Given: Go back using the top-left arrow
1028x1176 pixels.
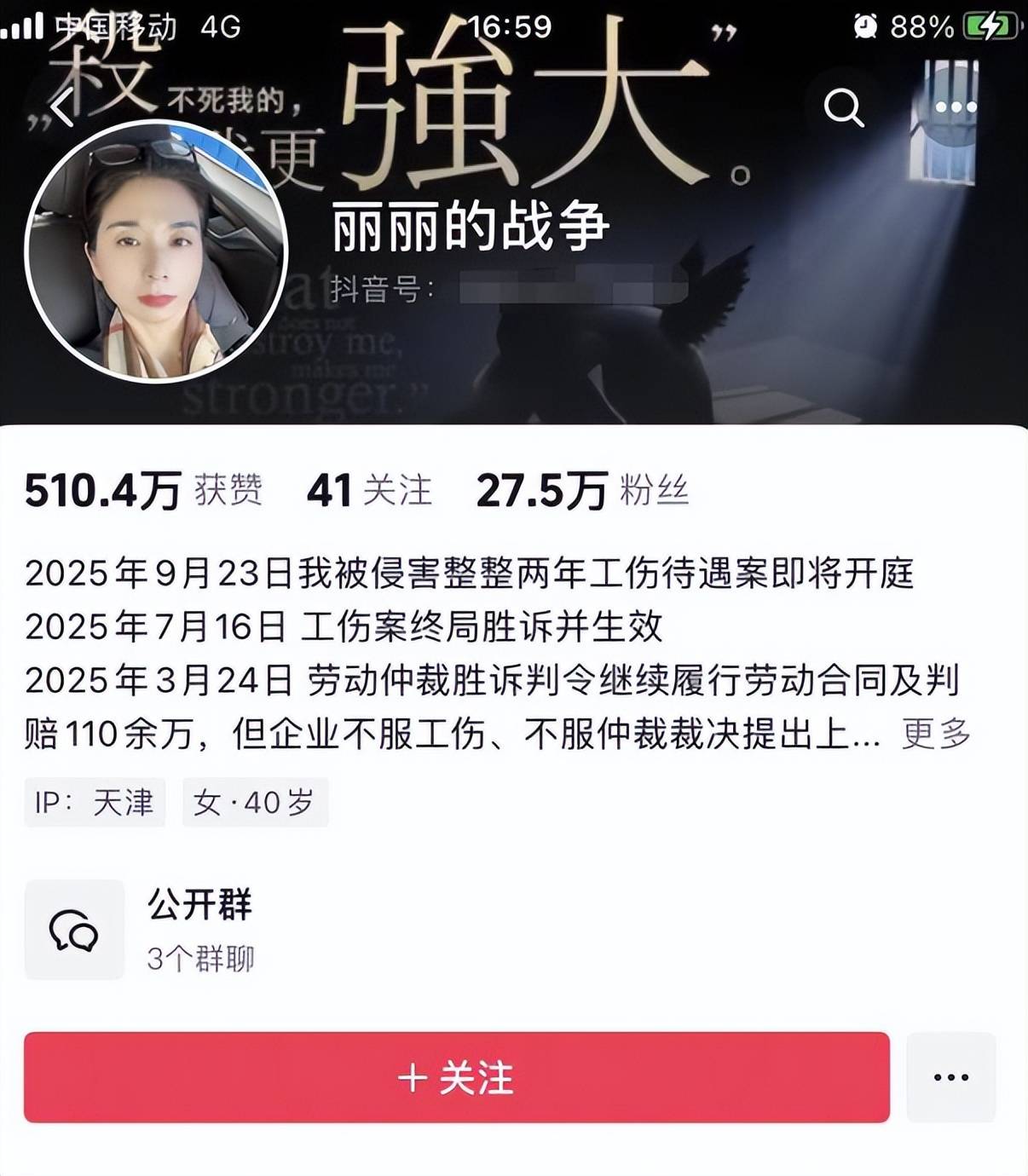Looking at the screenshot, I should [61, 108].
